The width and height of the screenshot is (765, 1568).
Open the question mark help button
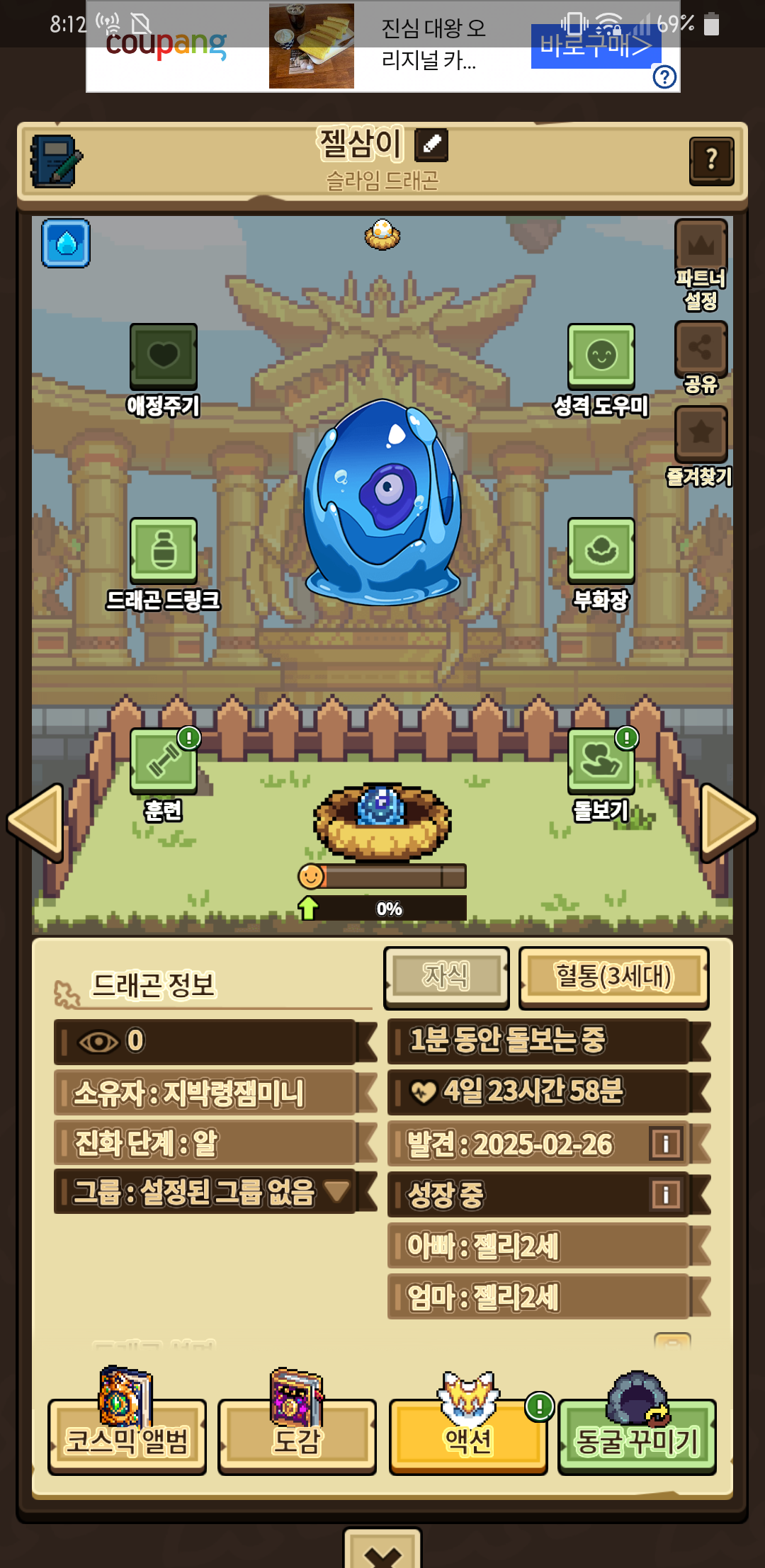[x=711, y=161]
